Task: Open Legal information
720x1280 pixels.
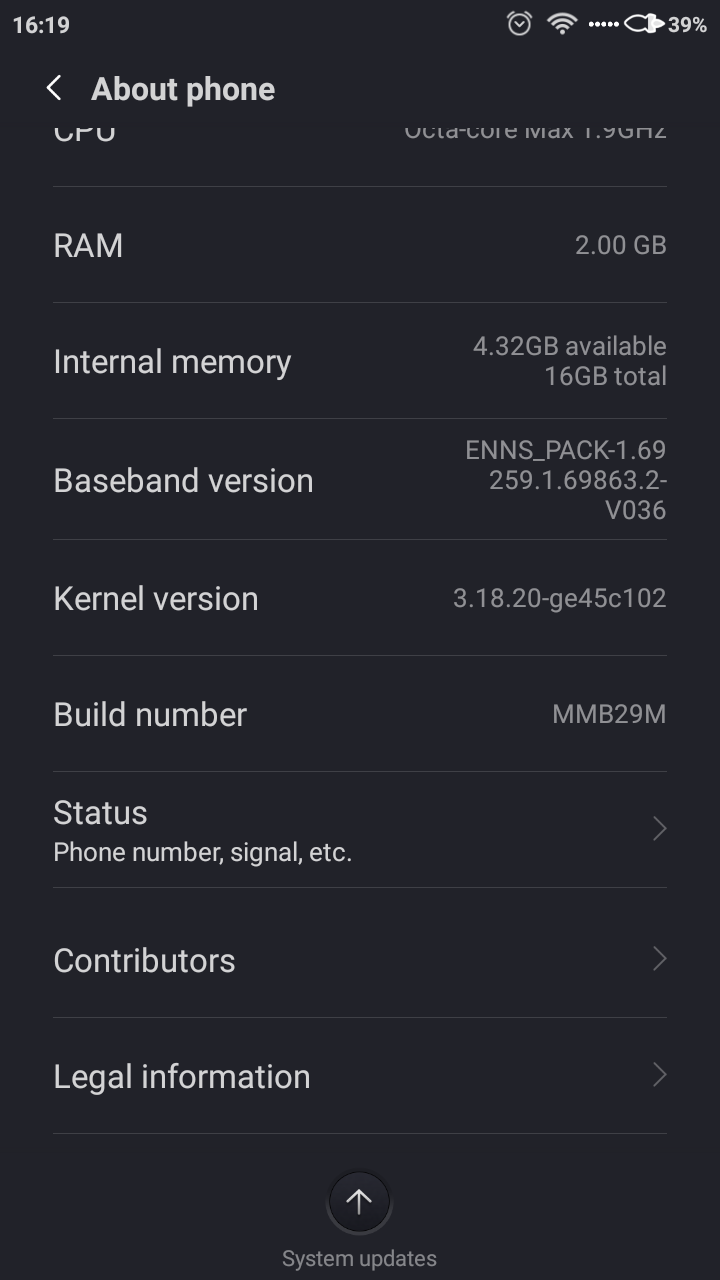Action: pyautogui.click(x=360, y=1076)
